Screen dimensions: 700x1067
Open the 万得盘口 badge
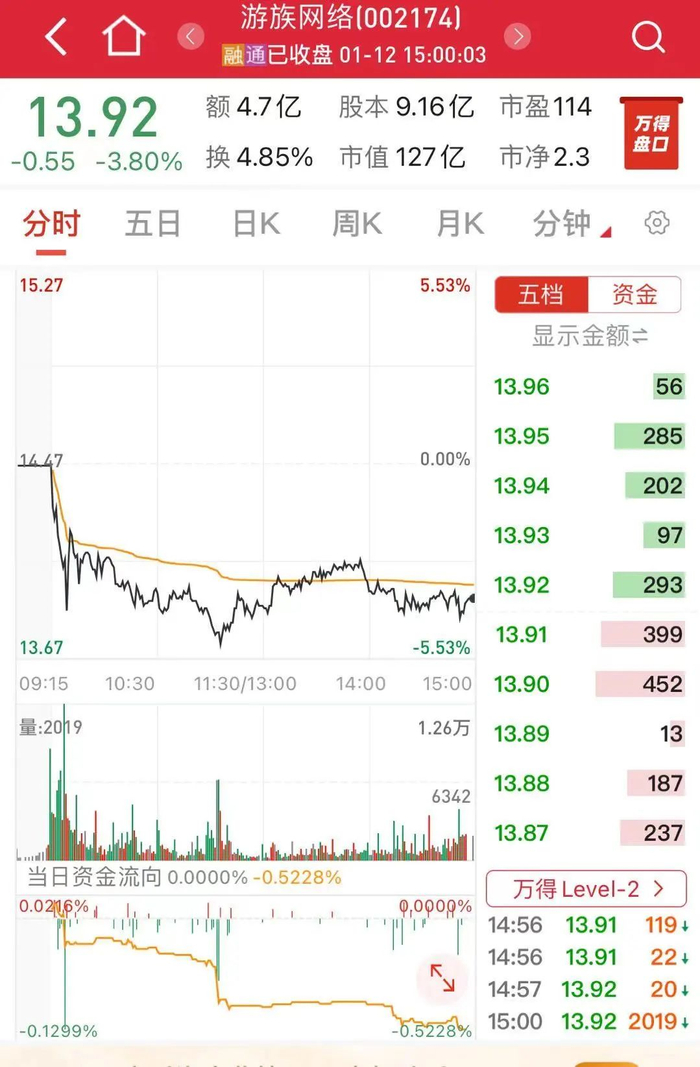coord(651,133)
